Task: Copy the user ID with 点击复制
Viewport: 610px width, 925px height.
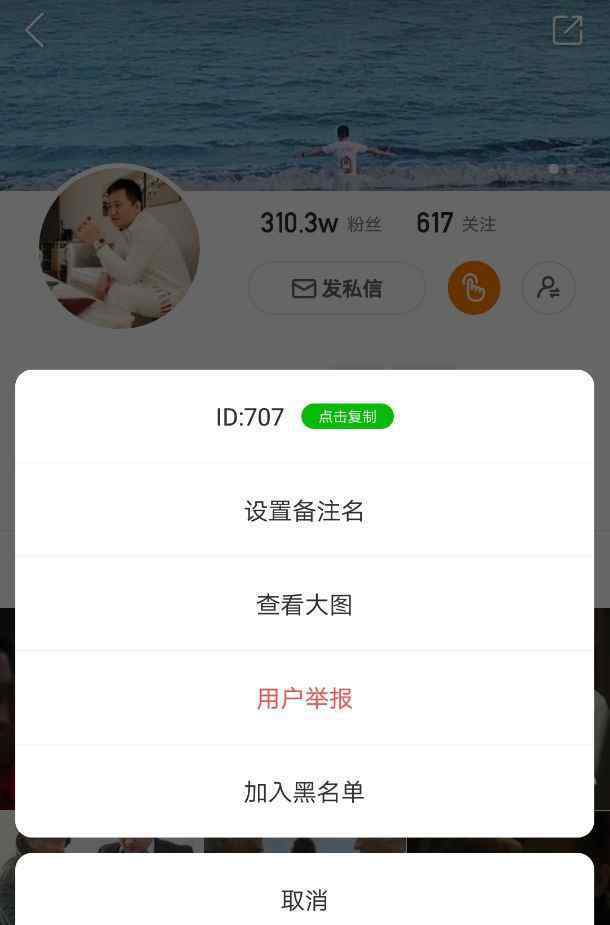Action: [x=347, y=417]
